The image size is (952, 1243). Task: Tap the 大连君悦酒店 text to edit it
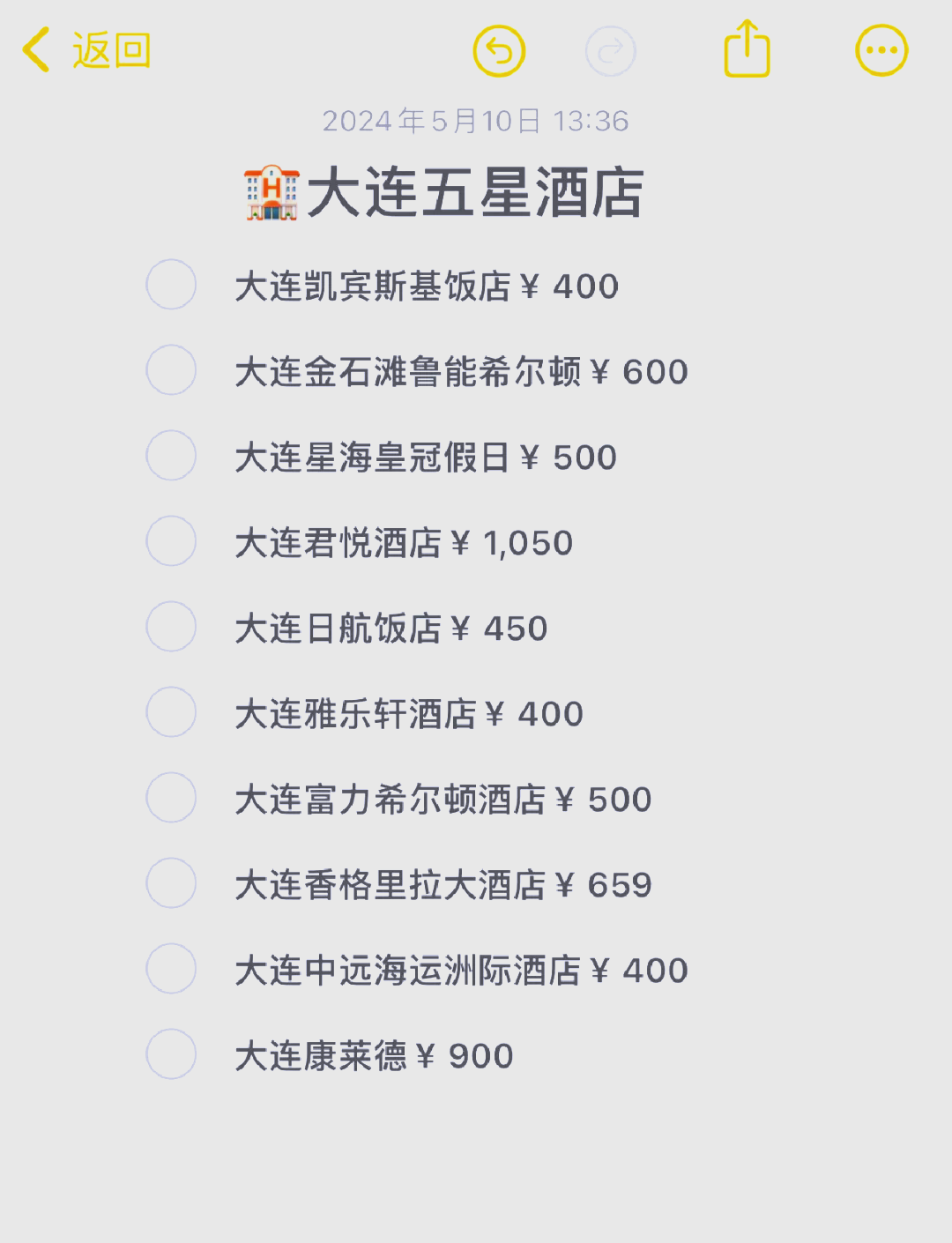coord(405,543)
